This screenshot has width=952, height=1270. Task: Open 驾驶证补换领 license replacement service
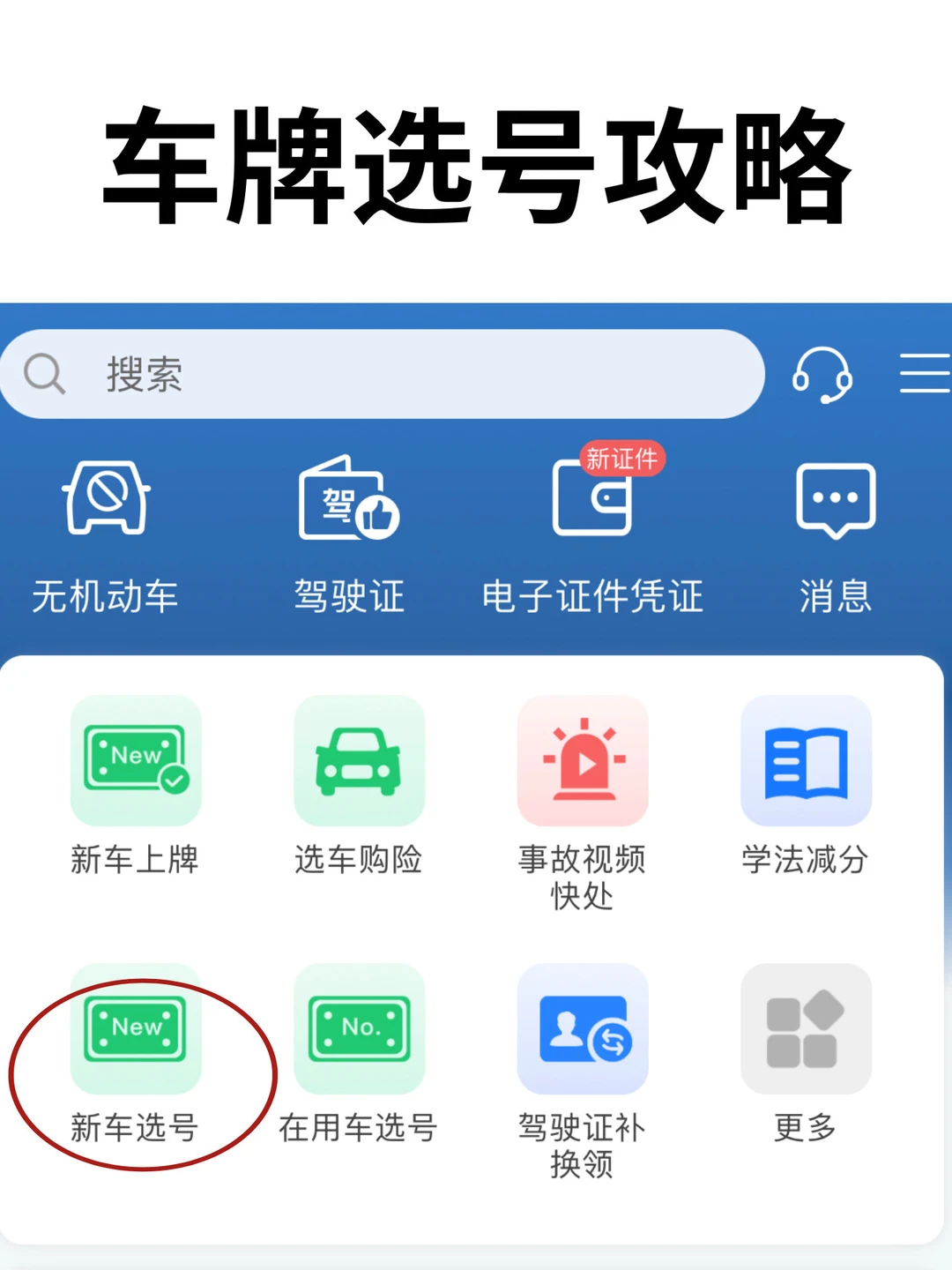click(x=583, y=1028)
